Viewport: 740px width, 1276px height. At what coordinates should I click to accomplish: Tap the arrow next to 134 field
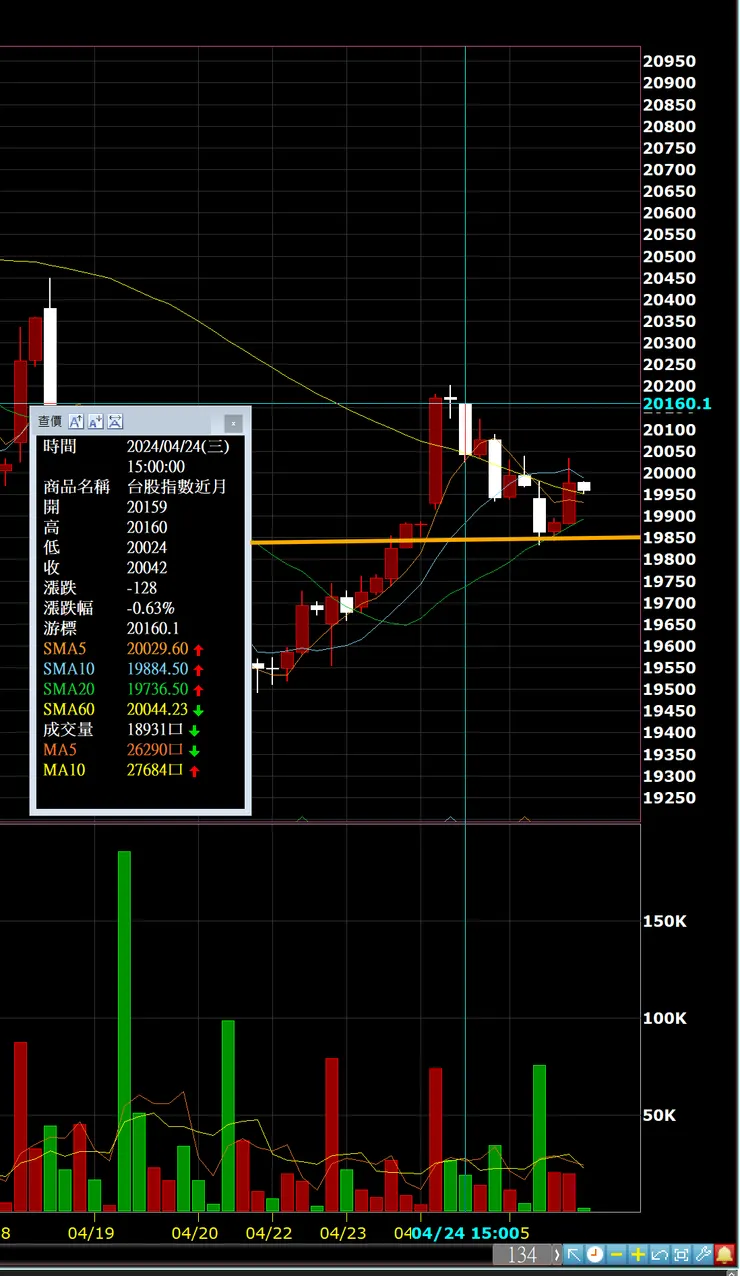558,1254
